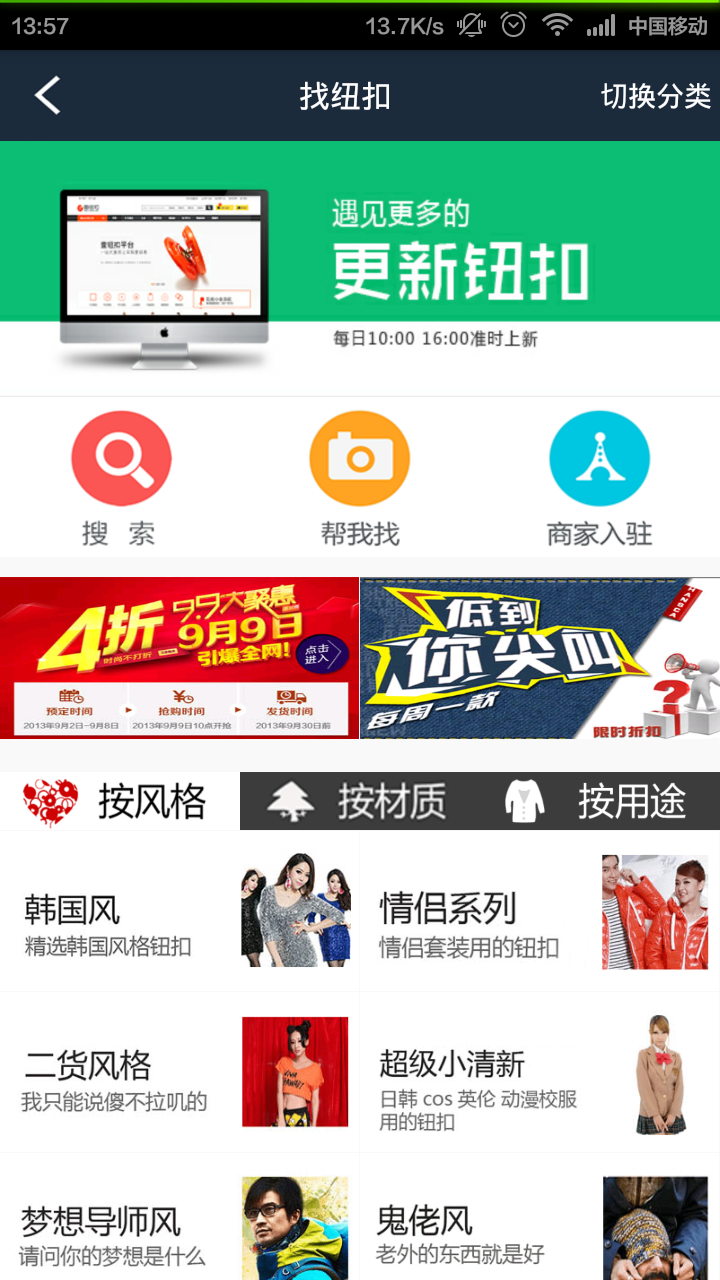Go back using the arrow icon

(x=47, y=96)
